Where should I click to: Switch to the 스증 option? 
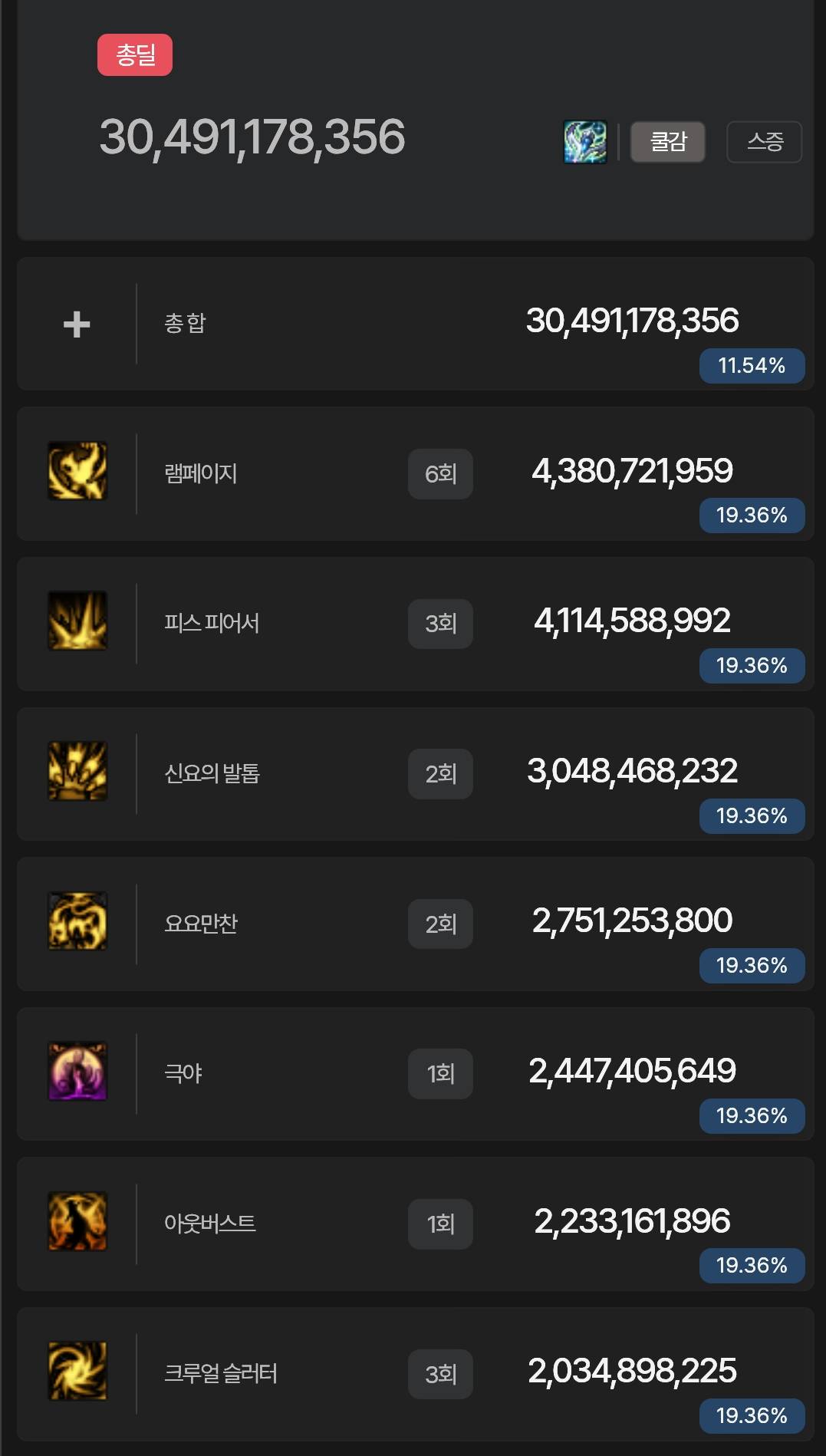coord(764,142)
